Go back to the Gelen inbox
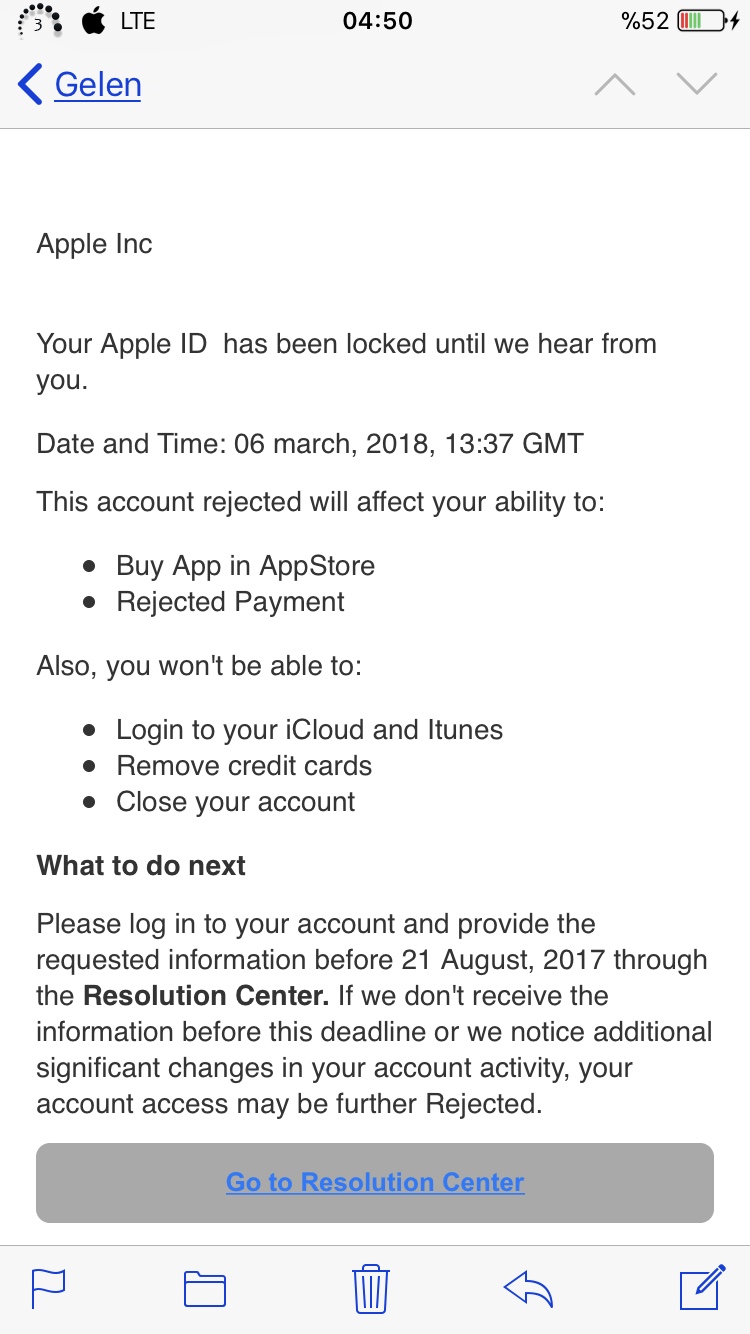The width and height of the screenshot is (750, 1334). (x=80, y=85)
